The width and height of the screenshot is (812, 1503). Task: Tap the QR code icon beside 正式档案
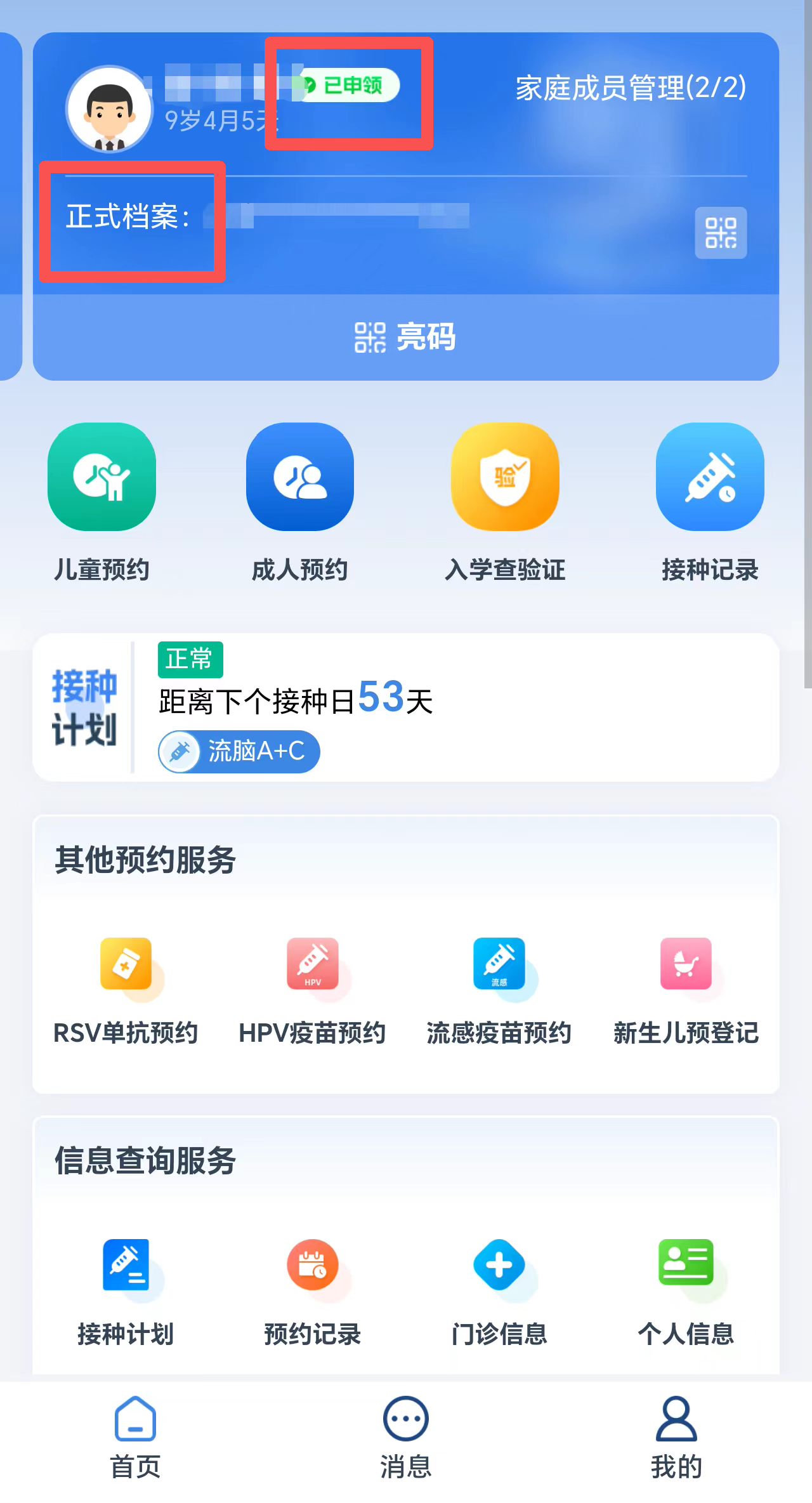pos(721,233)
